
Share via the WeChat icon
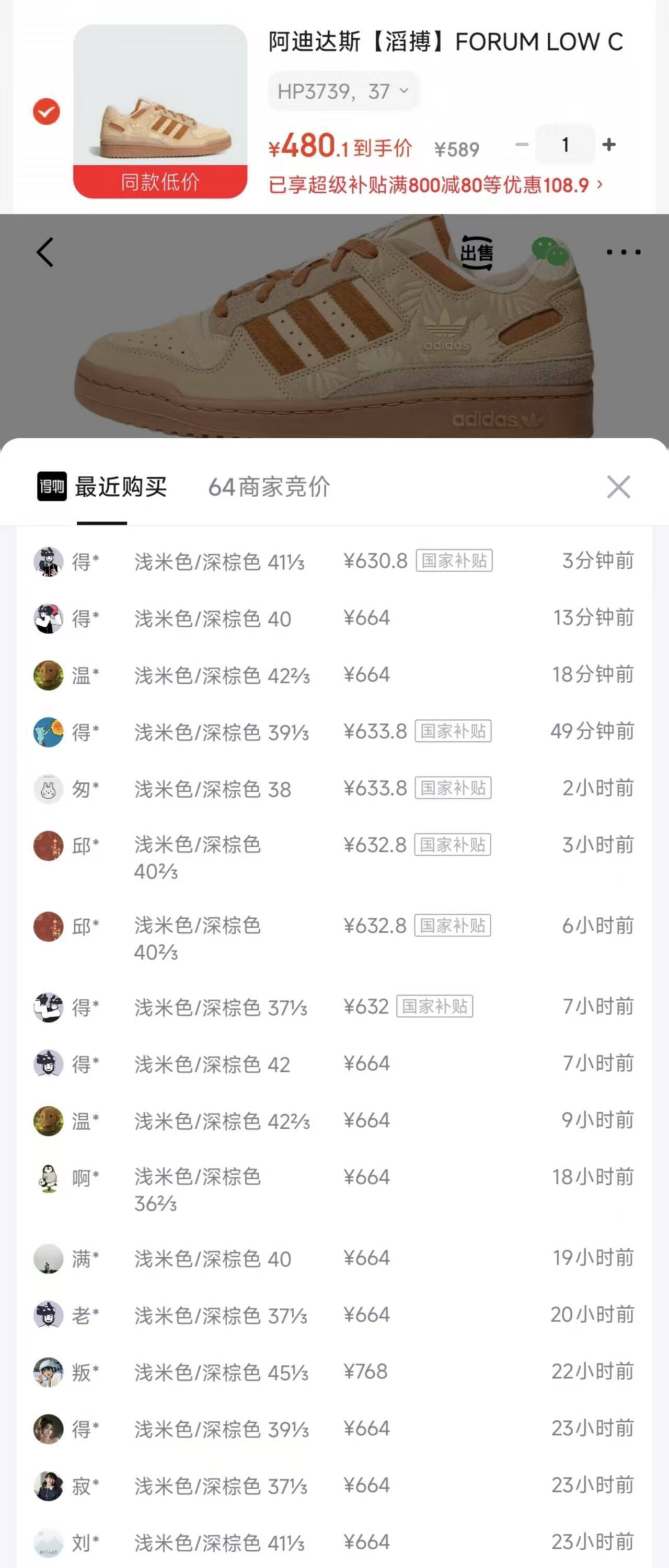550,251
